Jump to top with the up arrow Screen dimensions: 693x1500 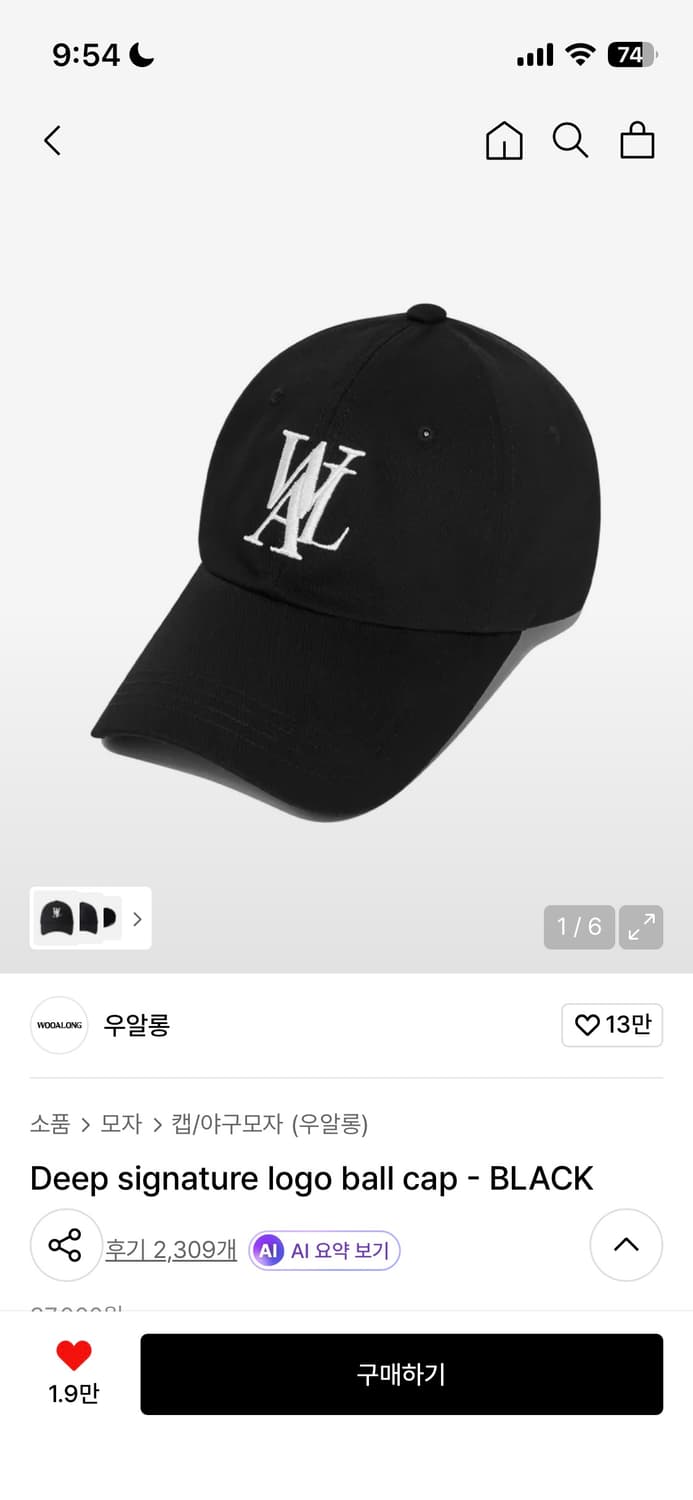pos(626,1245)
